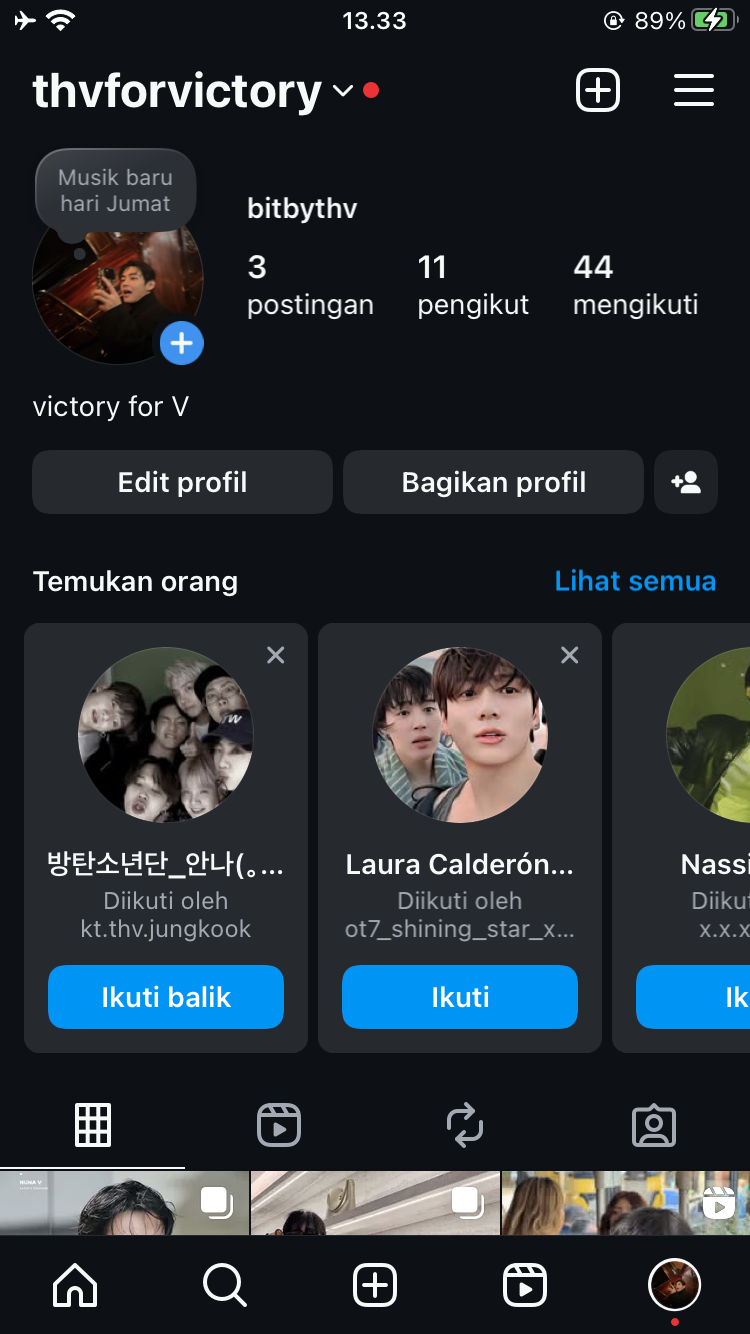The width and height of the screenshot is (750, 1334).
Task: Open the 11 pengikut followers list
Action: tap(472, 284)
